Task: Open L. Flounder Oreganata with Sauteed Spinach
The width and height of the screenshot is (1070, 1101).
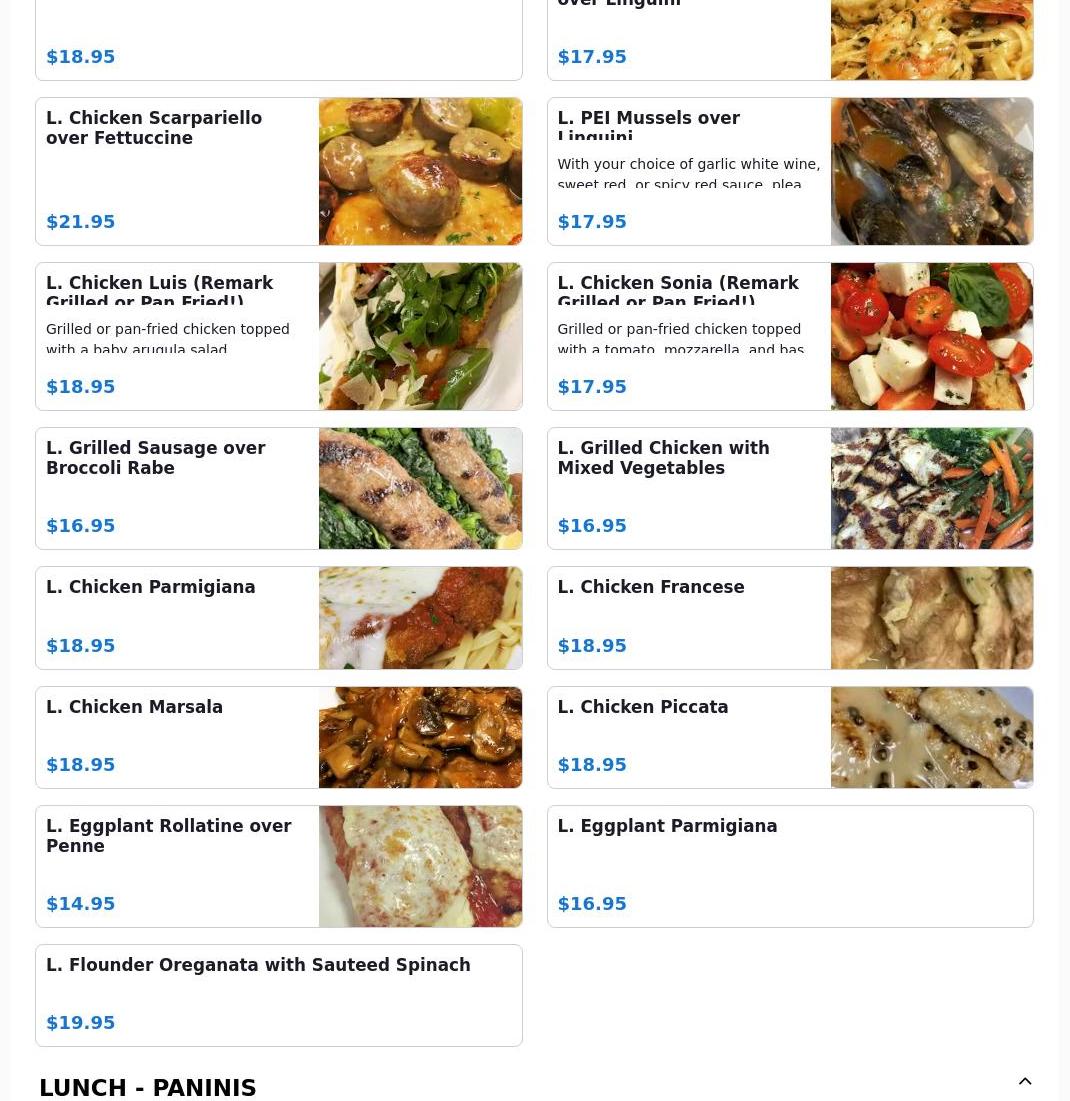Action: click(x=278, y=995)
